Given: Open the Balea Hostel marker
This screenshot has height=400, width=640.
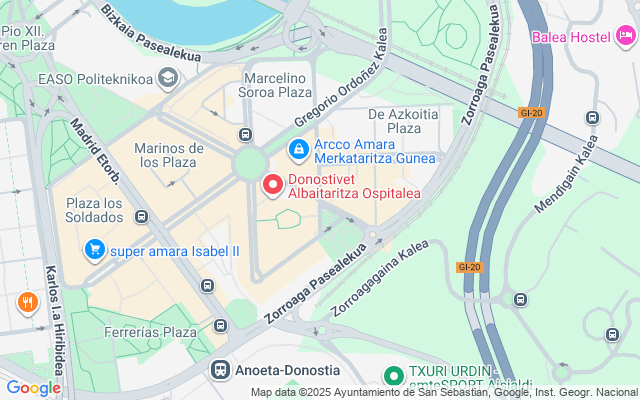Looking at the screenshot, I should (626, 38).
